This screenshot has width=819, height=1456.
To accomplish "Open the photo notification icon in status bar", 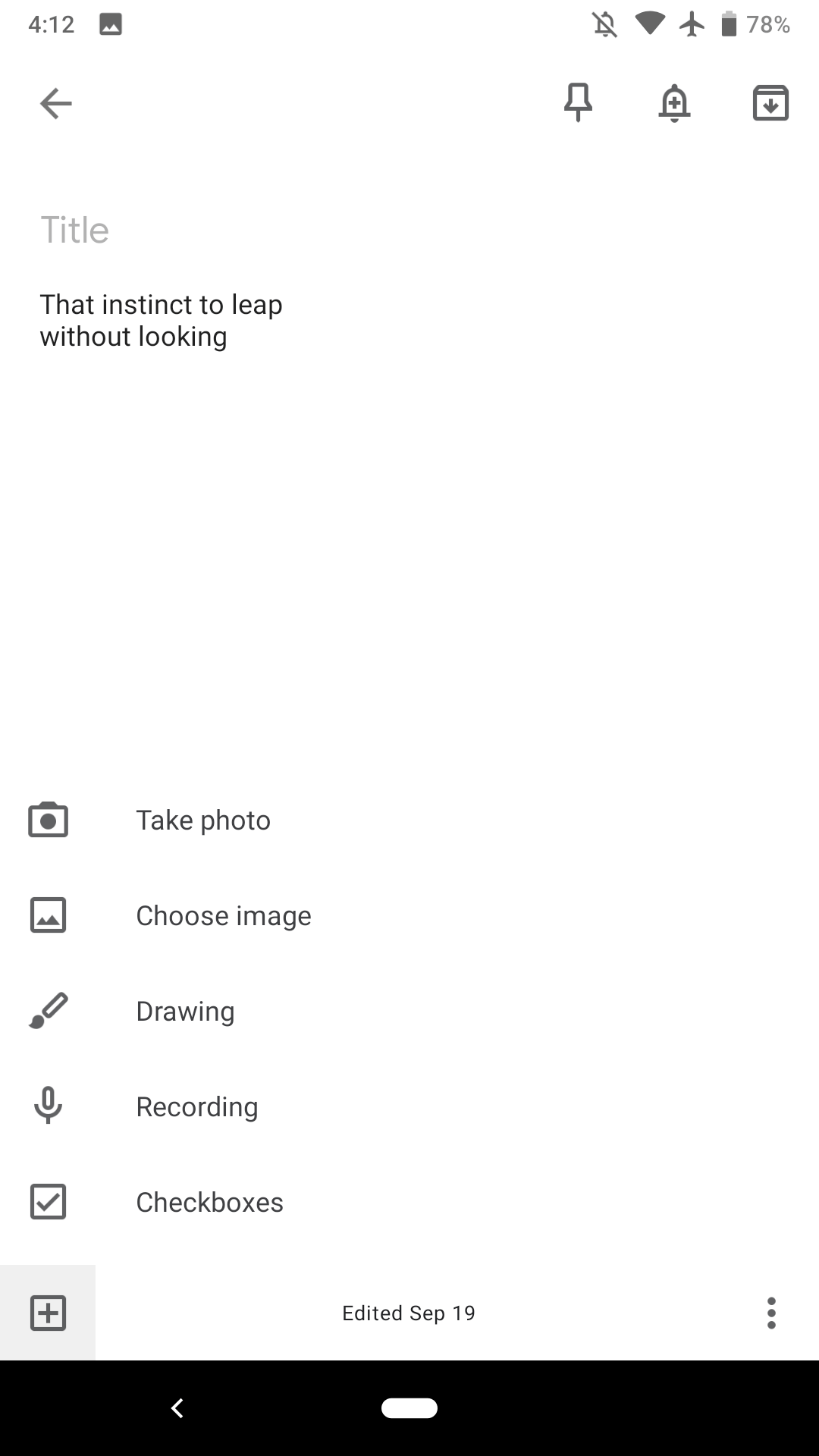I will pyautogui.click(x=110, y=24).
